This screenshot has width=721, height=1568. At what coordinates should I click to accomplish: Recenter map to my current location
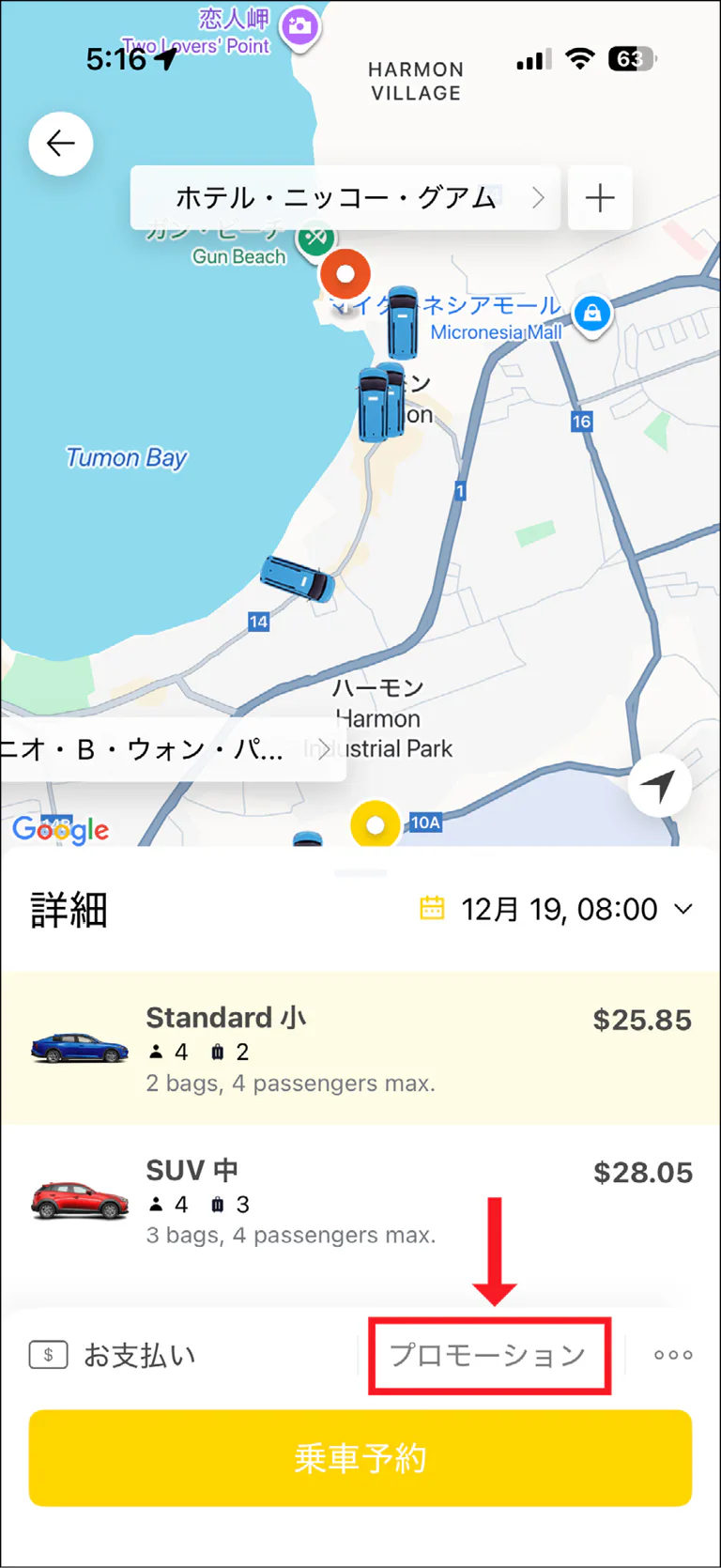point(660,785)
